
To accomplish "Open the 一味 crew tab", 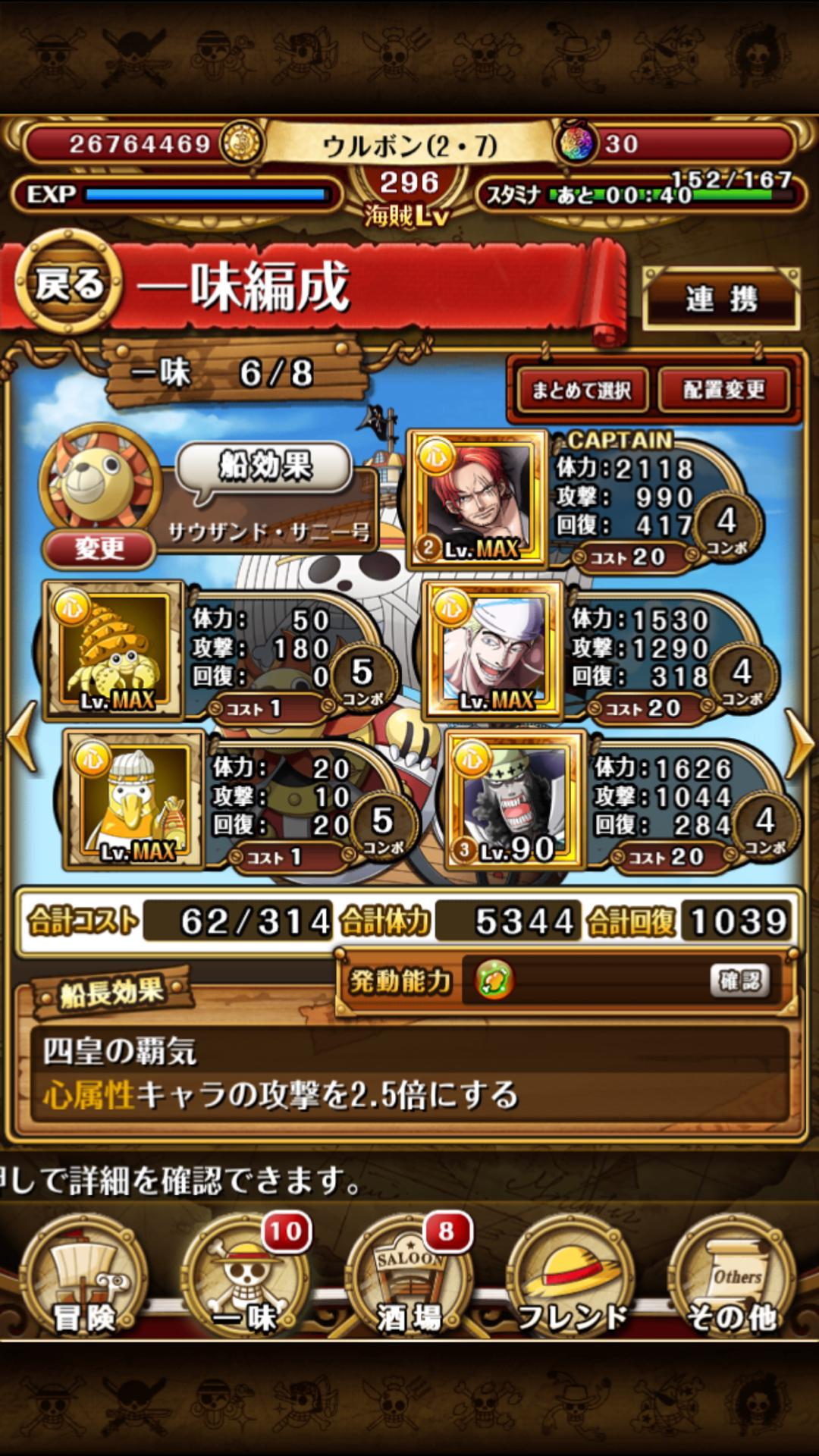I will (x=245, y=1278).
